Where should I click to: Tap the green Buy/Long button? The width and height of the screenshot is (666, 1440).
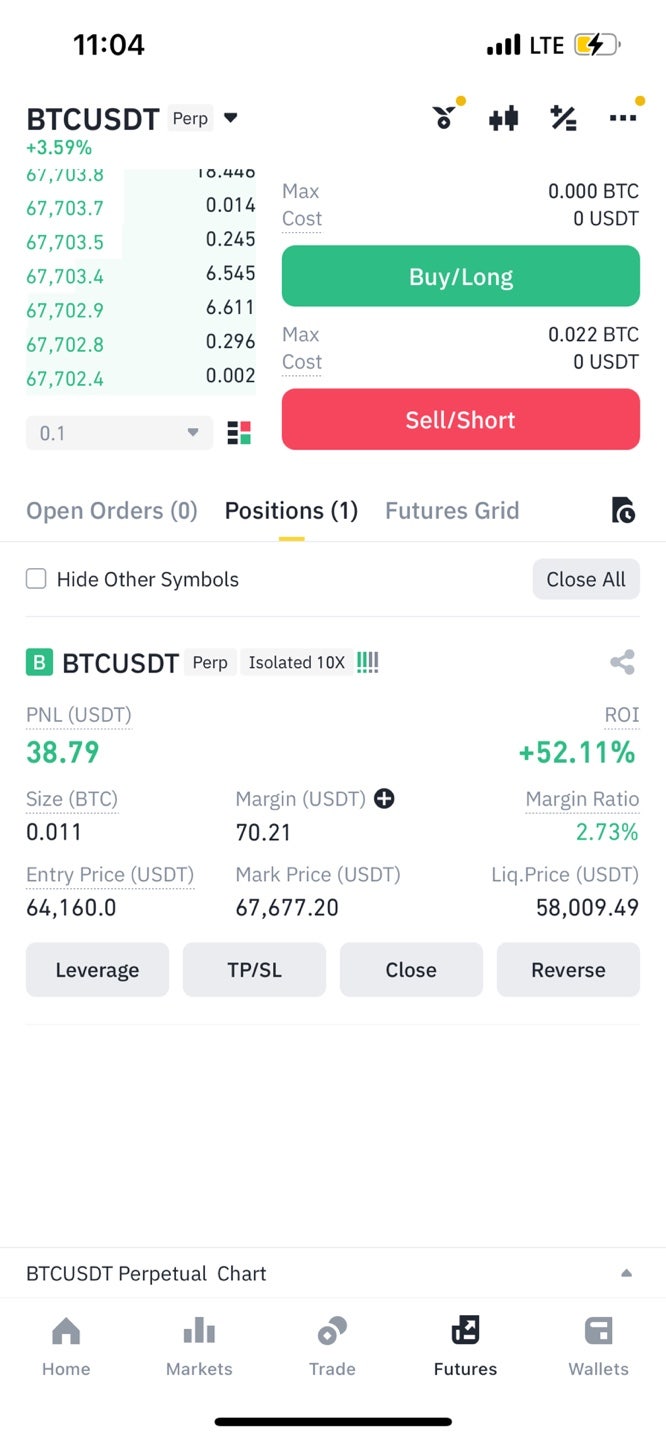tap(461, 276)
